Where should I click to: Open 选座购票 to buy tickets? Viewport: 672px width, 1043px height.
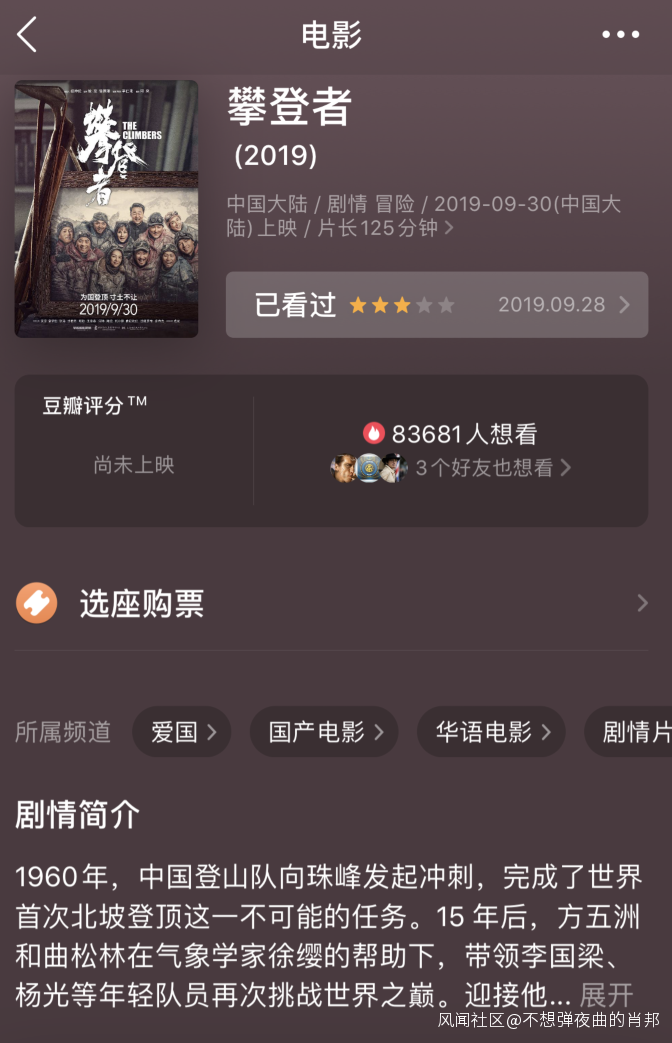[x=330, y=603]
